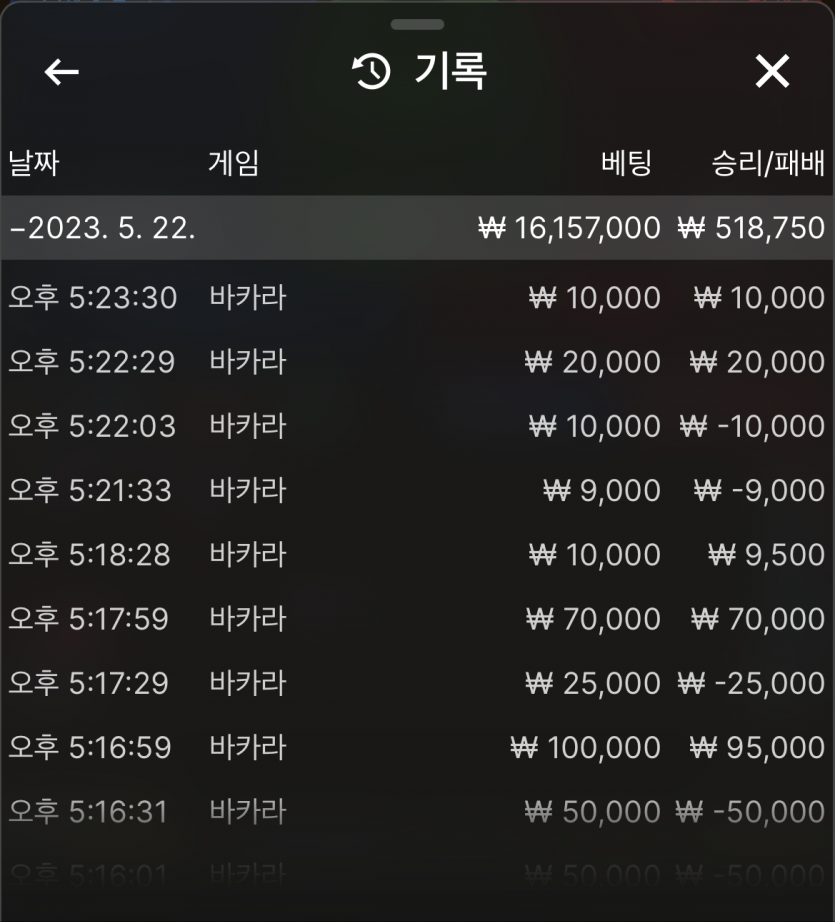Tap the drag handle at panel top
The width and height of the screenshot is (835, 922).
click(417, 24)
